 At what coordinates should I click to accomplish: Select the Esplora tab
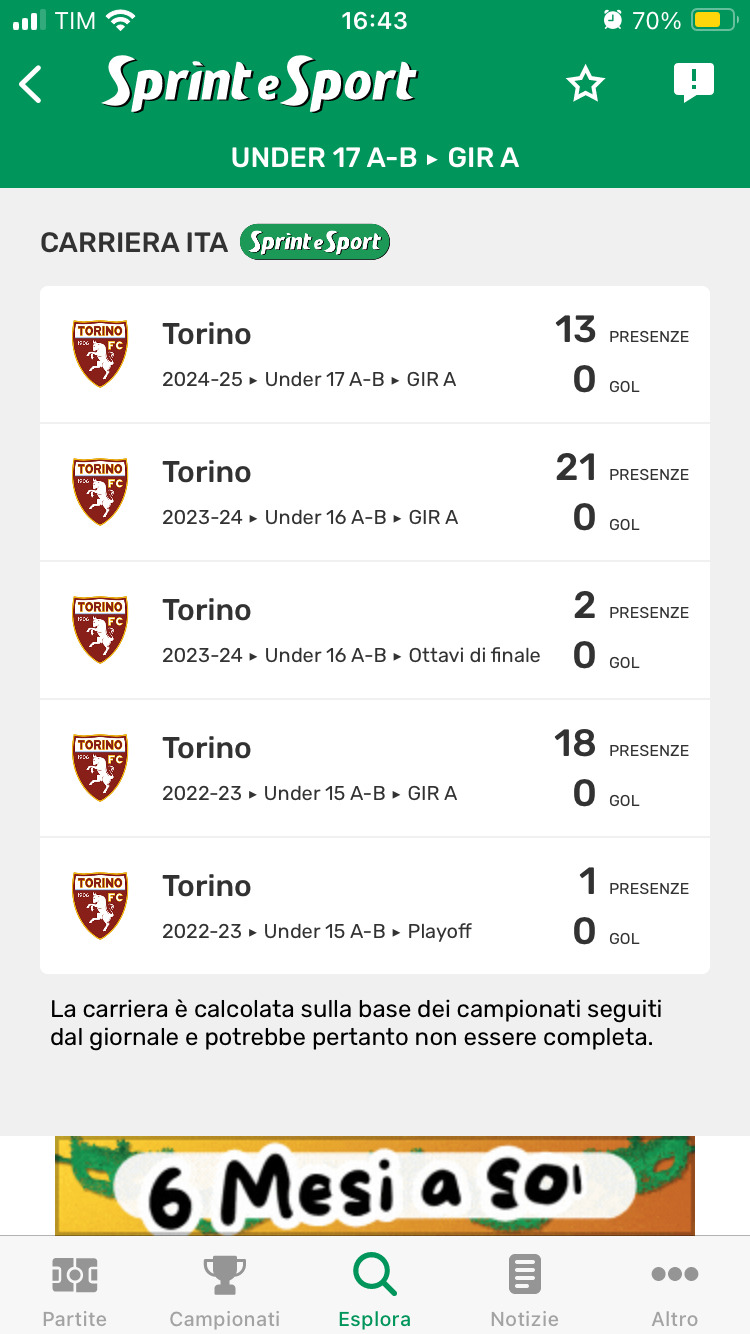tap(375, 1290)
